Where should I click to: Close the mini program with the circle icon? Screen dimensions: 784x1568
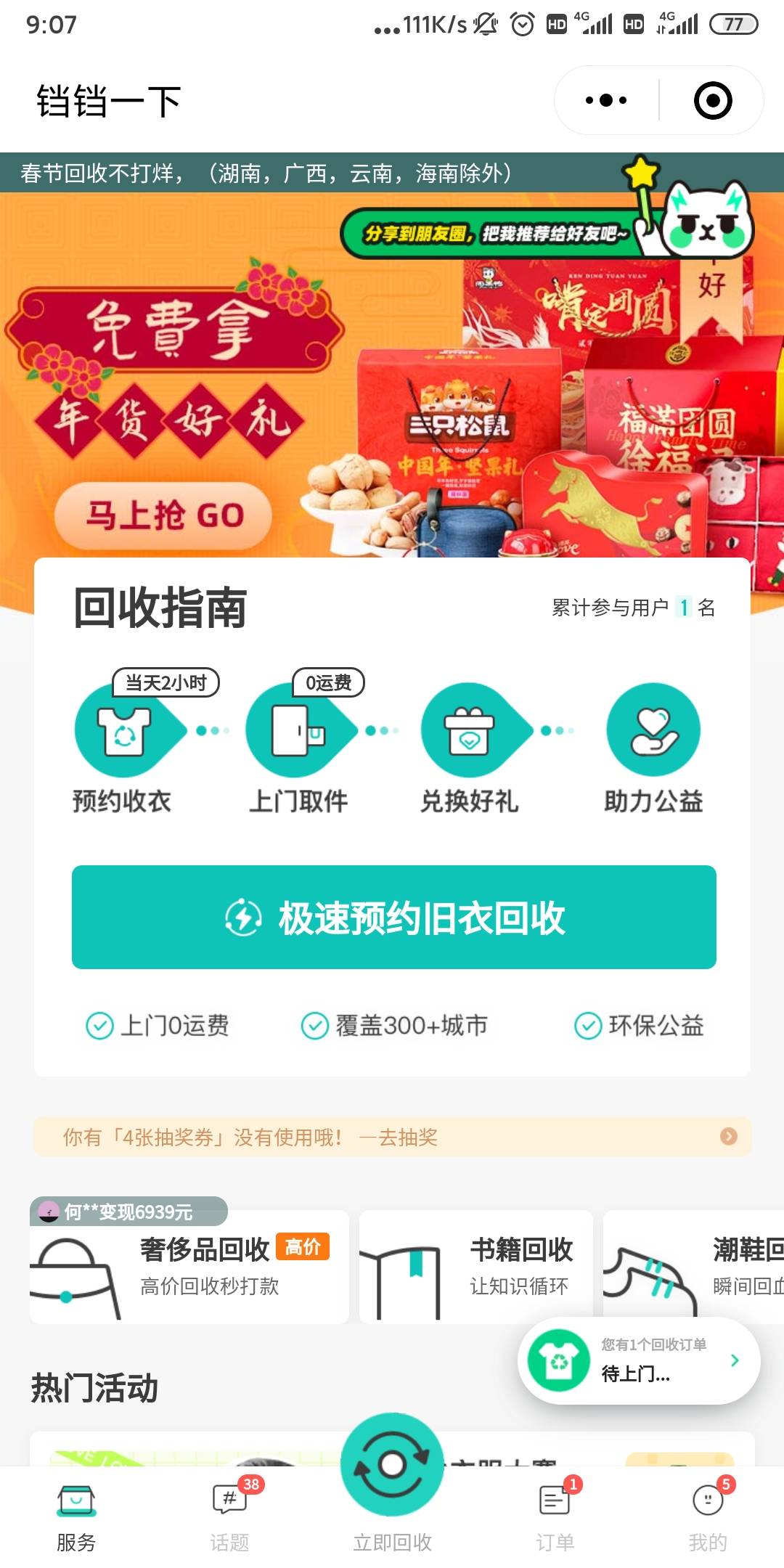click(x=713, y=100)
